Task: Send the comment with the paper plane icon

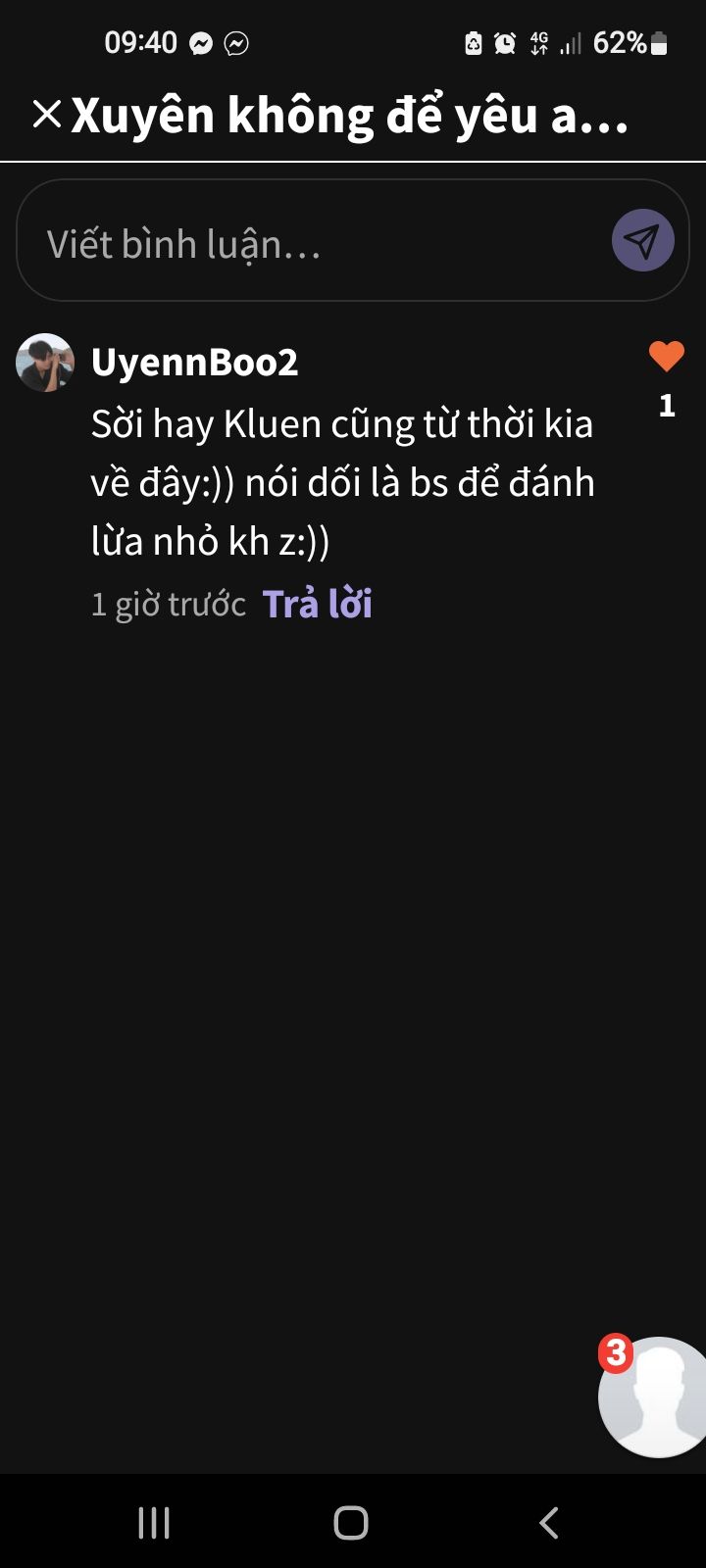Action: (x=642, y=241)
